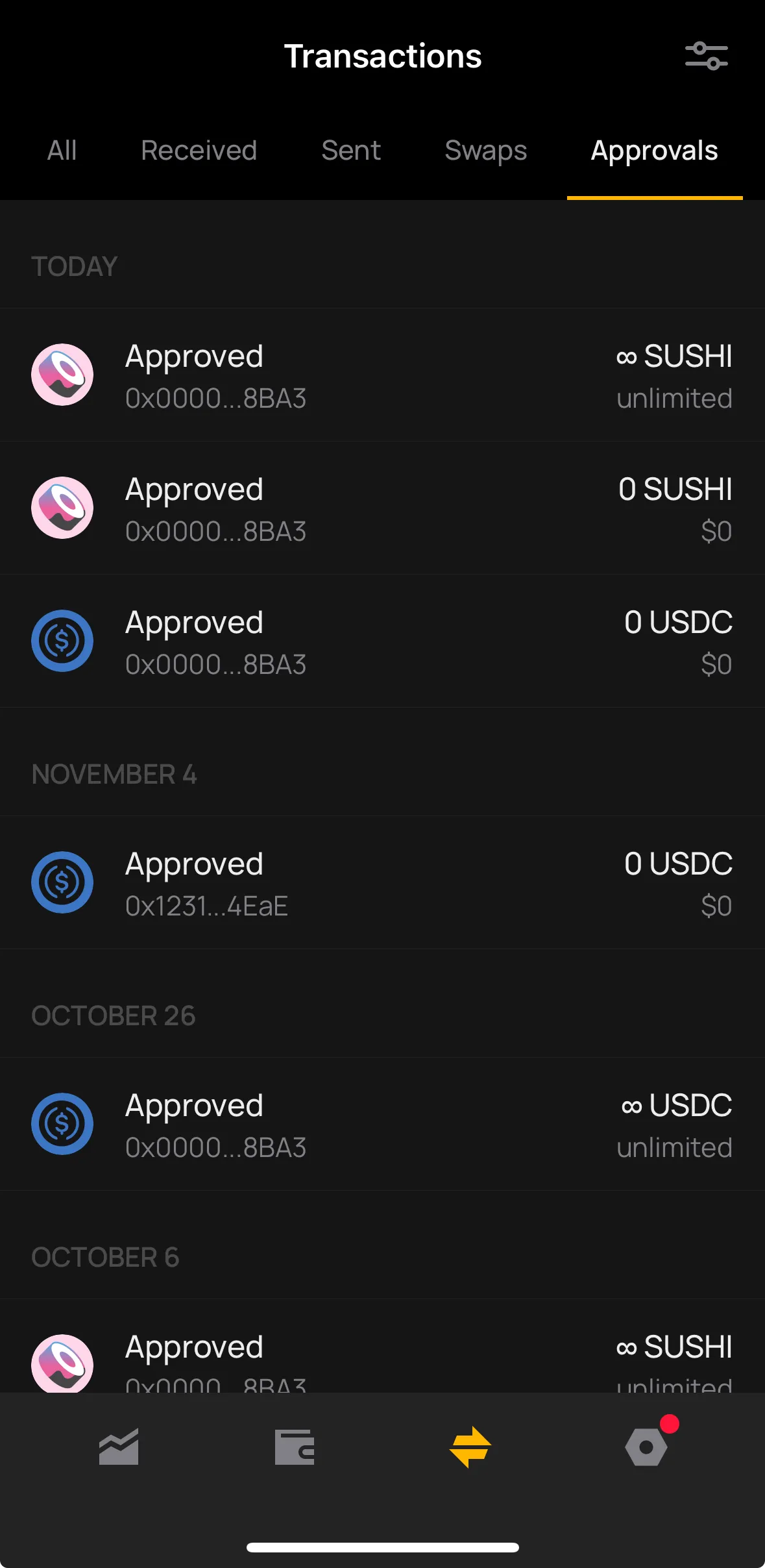Image resolution: width=765 pixels, height=1568 pixels.
Task: Tap the USDC token icon under Today
Action: (x=62, y=640)
